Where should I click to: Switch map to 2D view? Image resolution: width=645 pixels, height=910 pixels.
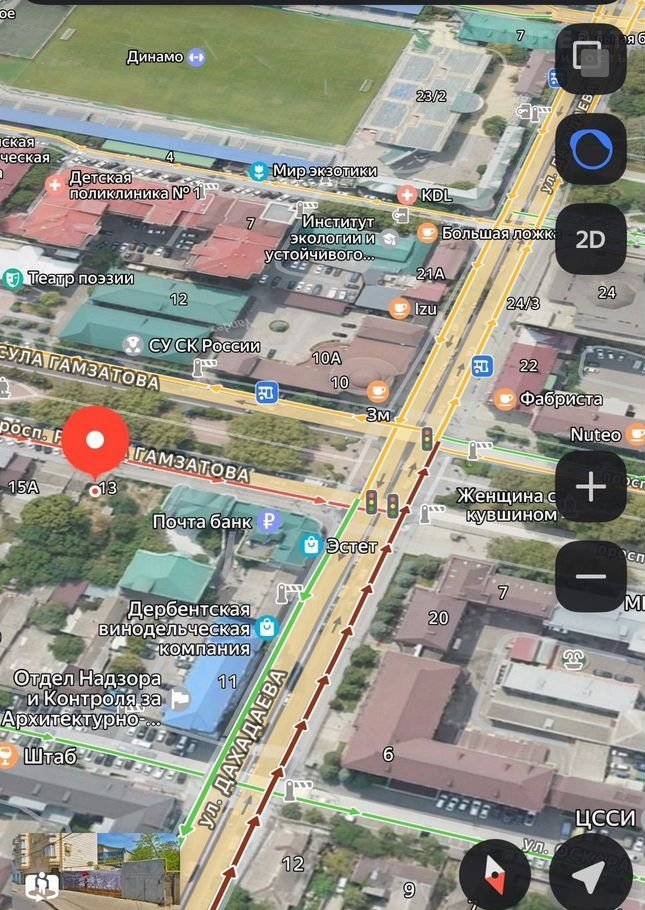point(591,240)
